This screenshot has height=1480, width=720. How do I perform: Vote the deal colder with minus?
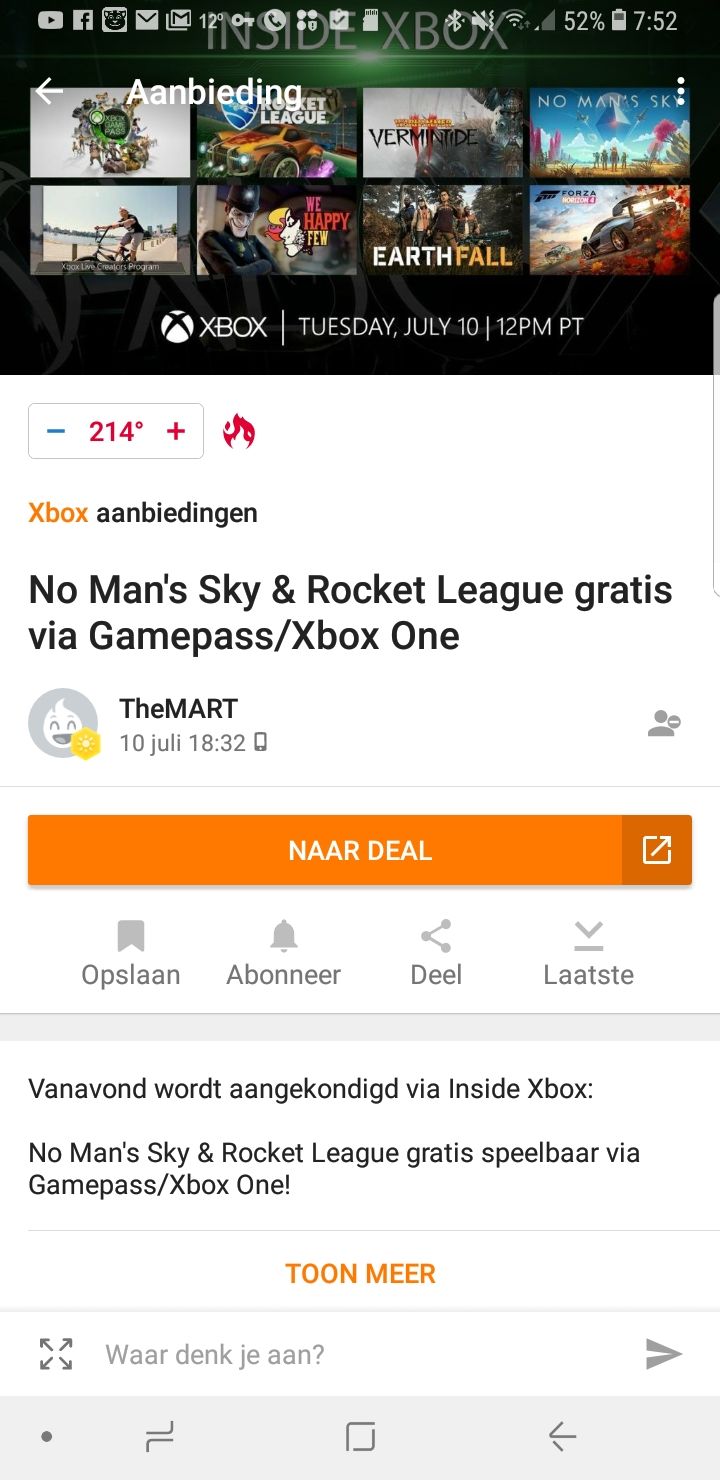(56, 431)
